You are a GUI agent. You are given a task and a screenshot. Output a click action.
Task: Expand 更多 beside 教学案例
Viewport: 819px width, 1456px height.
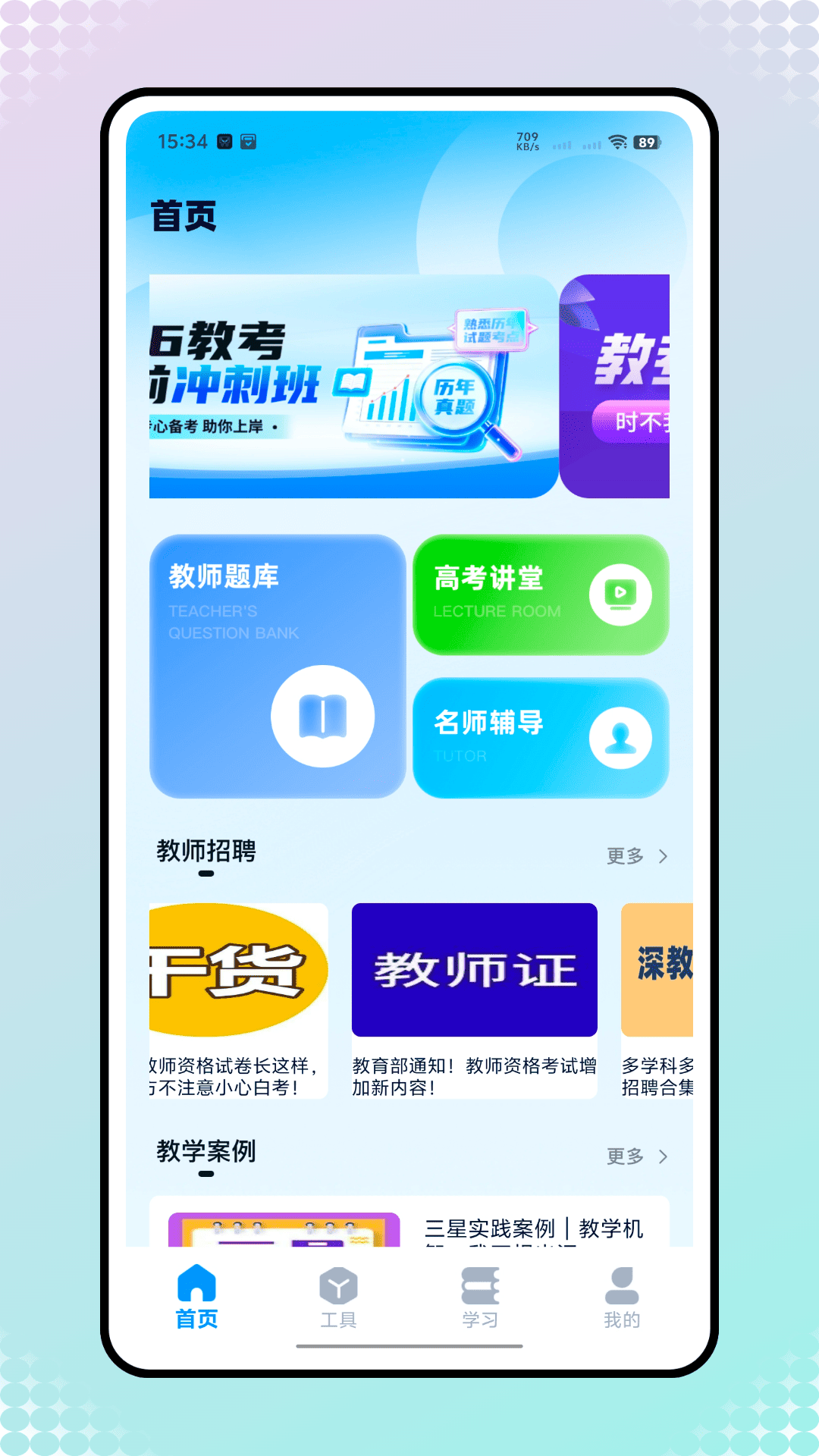[x=624, y=1157]
